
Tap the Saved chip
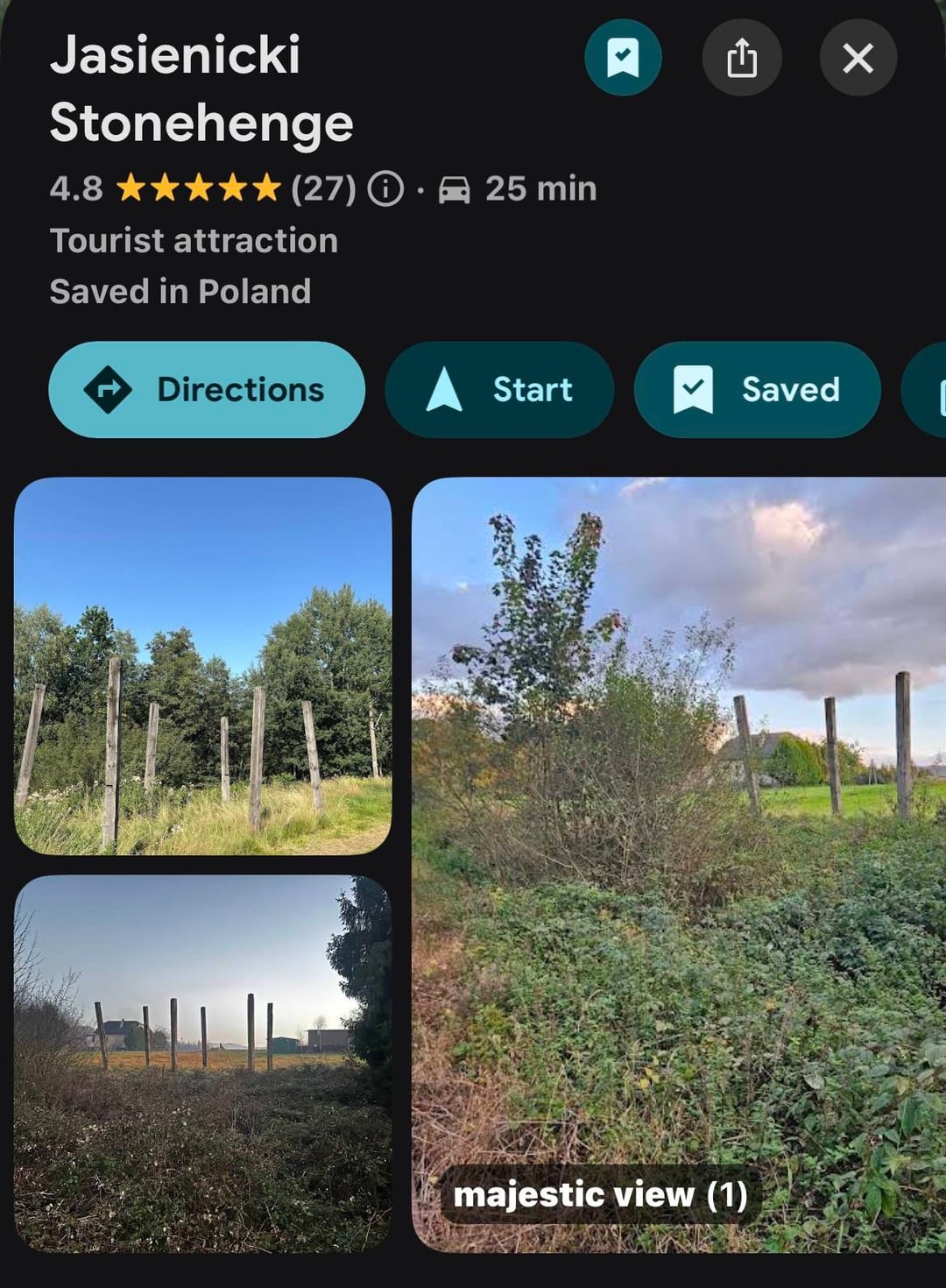757,389
